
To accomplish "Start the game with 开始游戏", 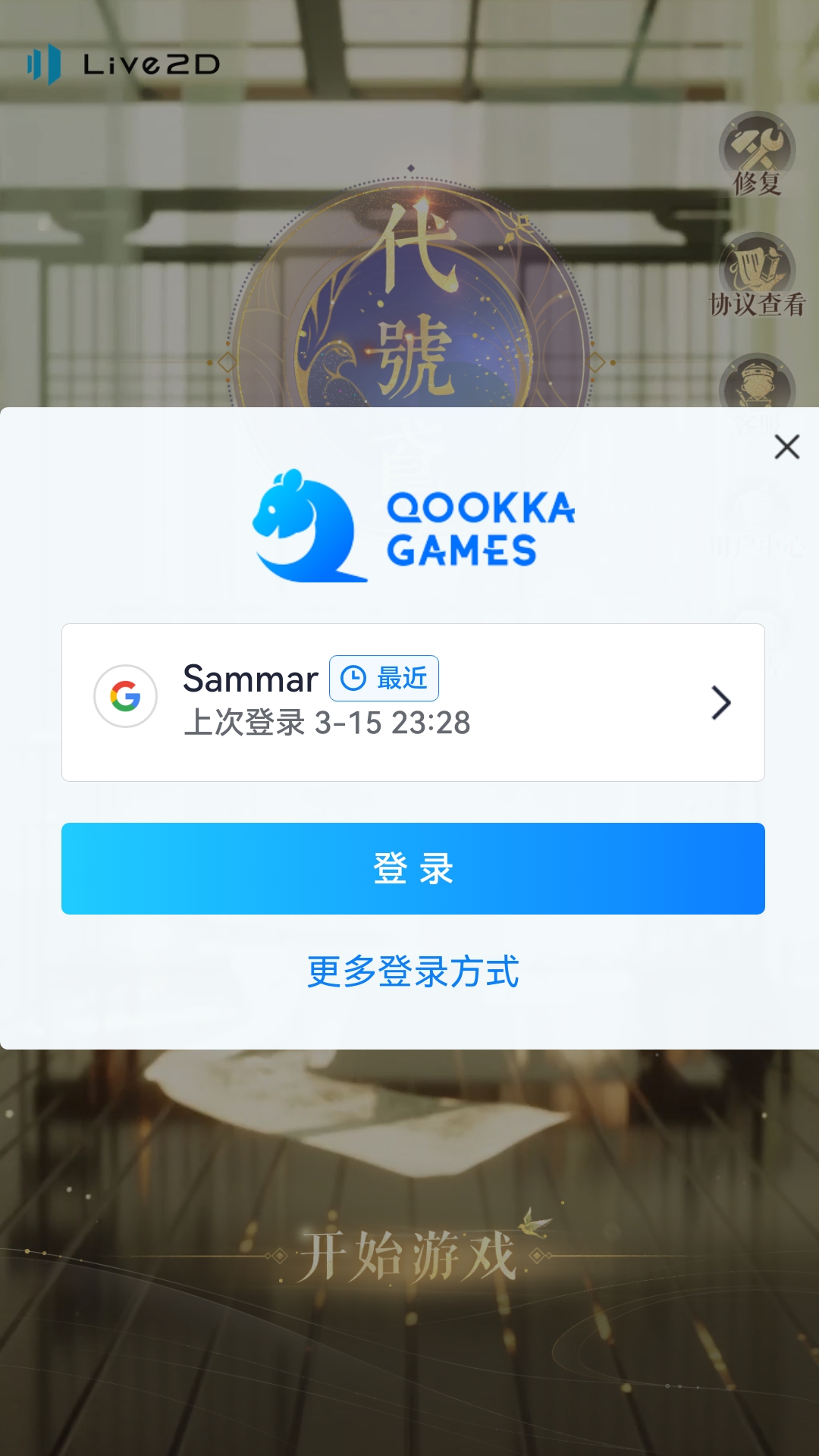I will pos(409,1256).
